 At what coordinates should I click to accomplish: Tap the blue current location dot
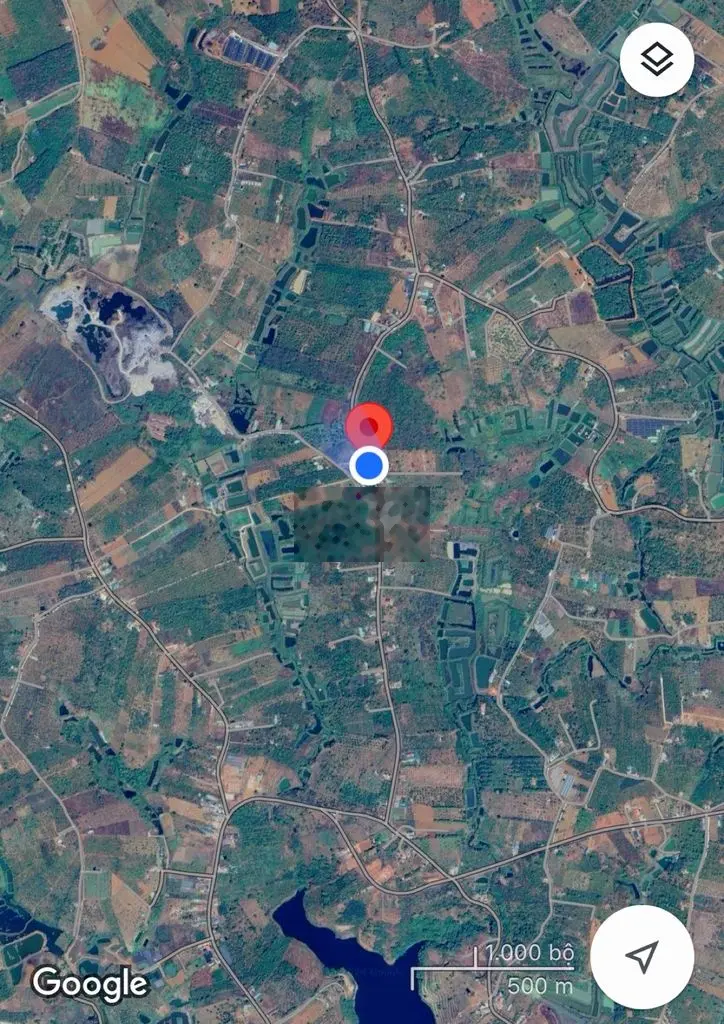pyautogui.click(x=370, y=465)
